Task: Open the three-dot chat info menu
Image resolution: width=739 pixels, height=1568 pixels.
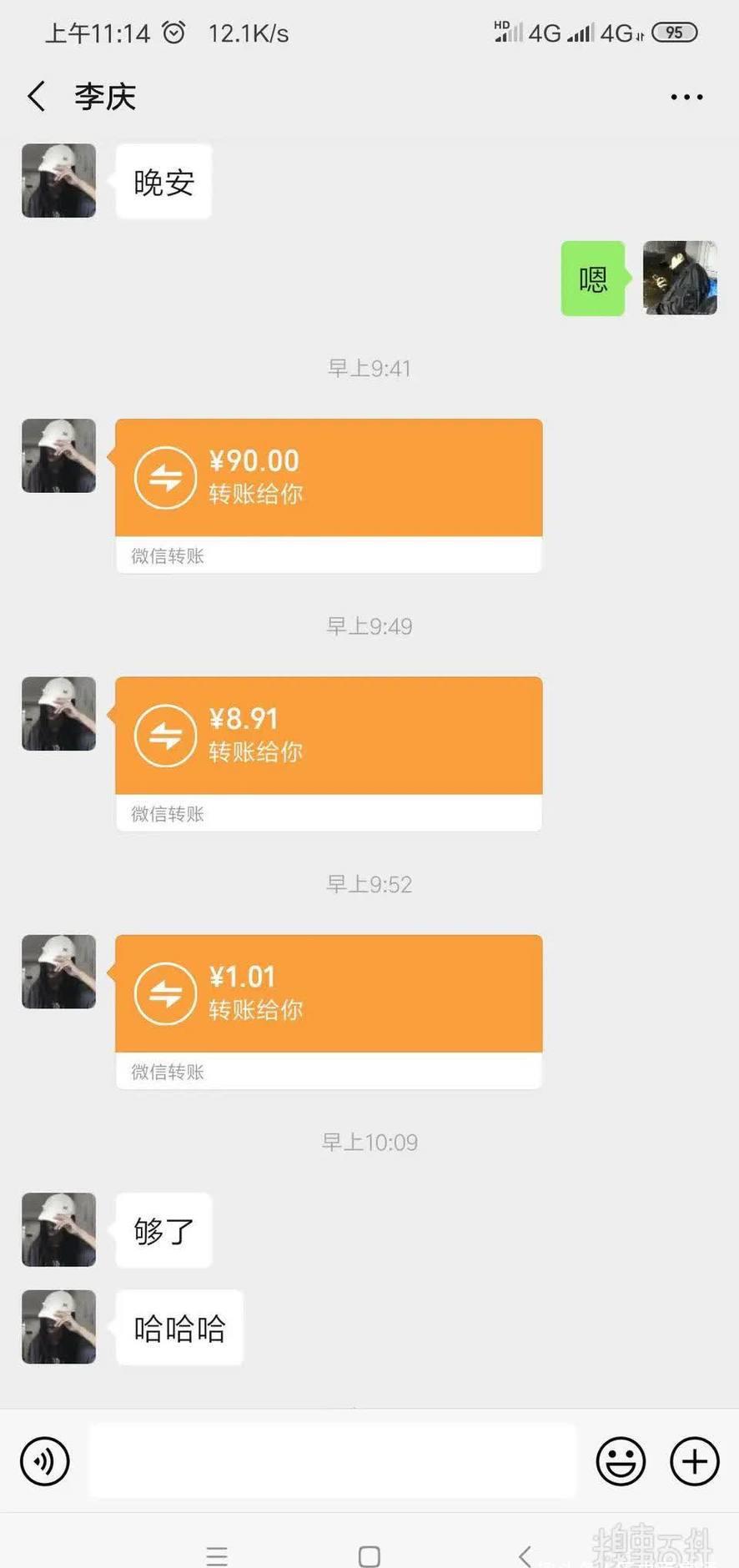Action: [686, 98]
